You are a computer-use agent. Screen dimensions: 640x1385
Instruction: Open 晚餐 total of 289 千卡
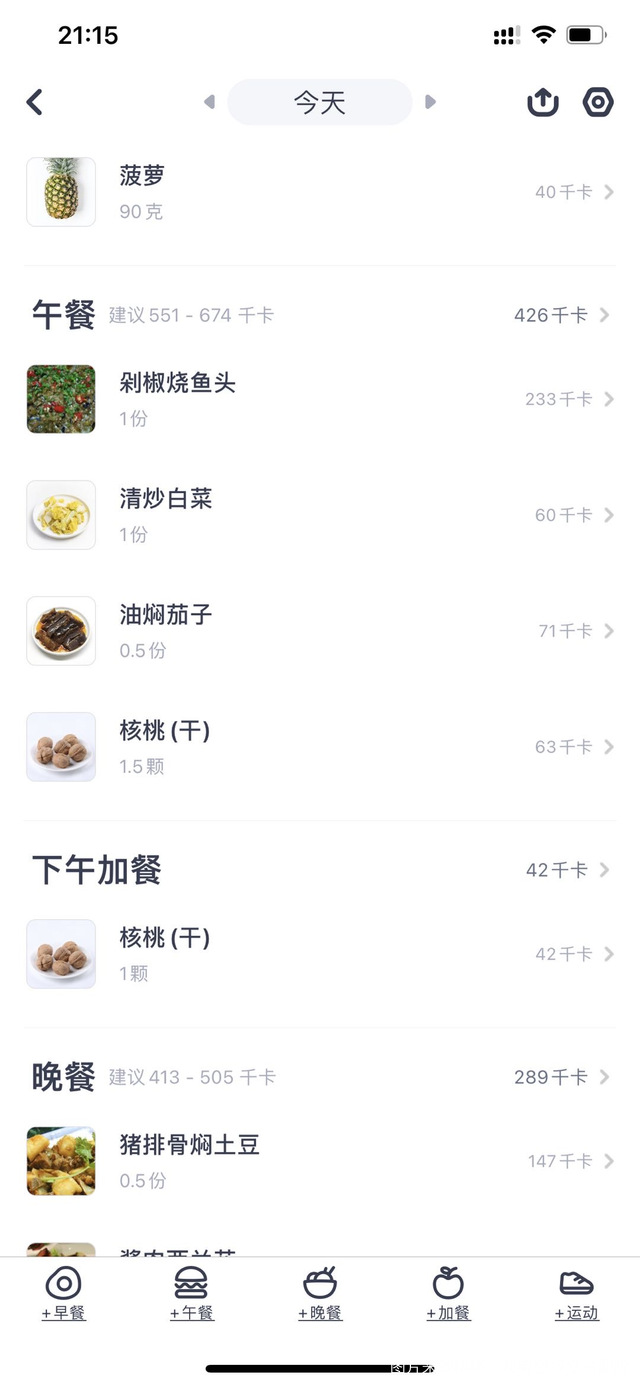pyautogui.click(x=561, y=1077)
